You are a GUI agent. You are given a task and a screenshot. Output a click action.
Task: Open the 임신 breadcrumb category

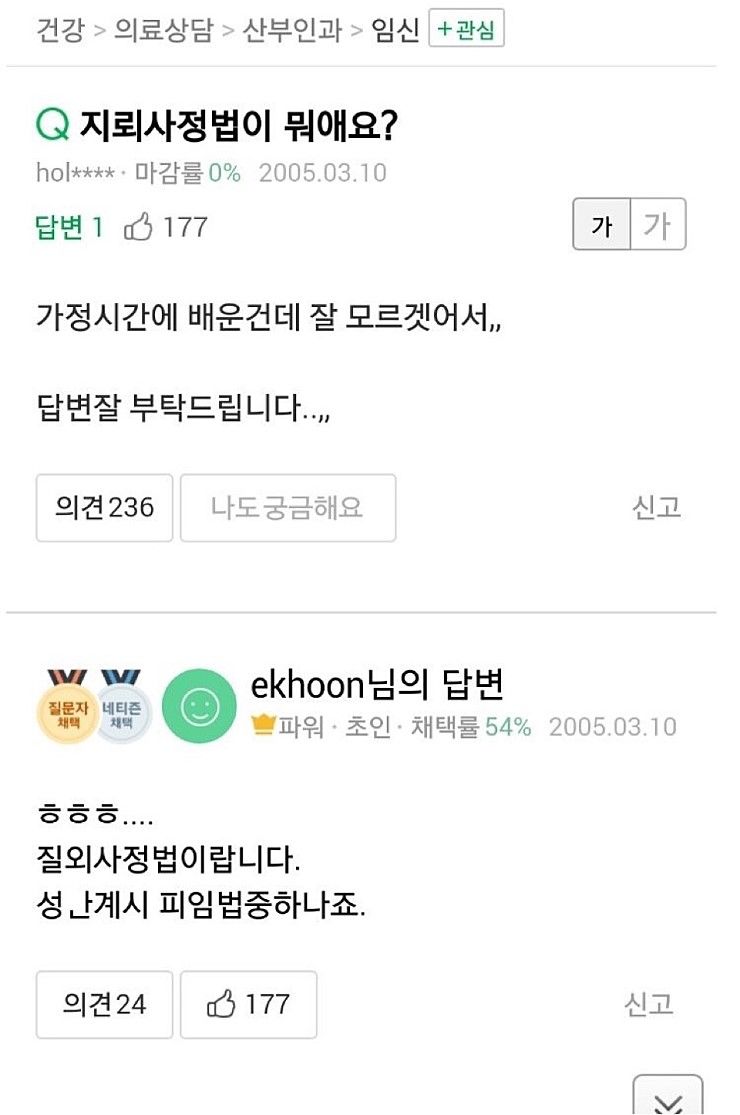(x=395, y=31)
